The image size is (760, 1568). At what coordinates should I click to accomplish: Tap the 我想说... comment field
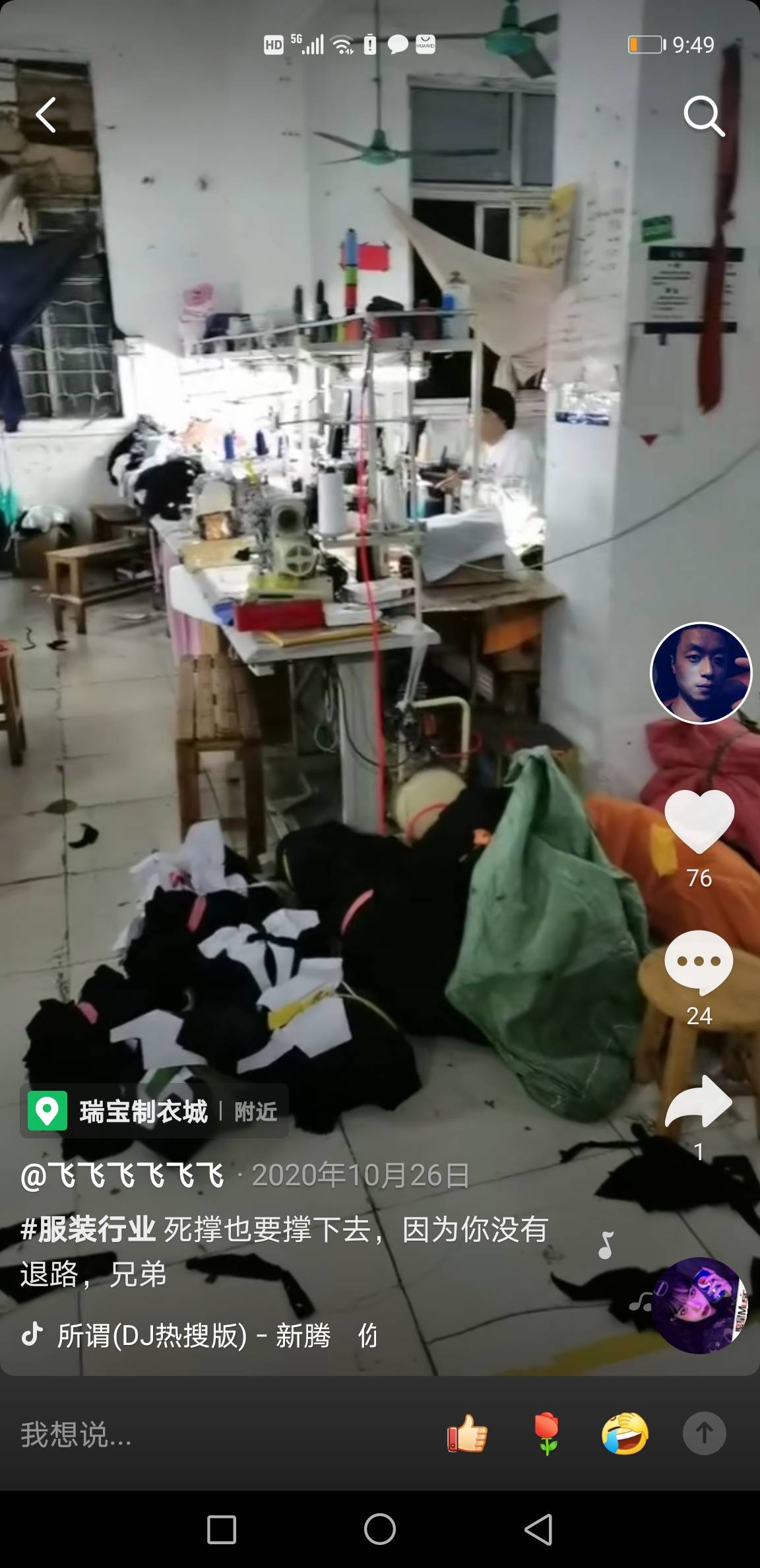pyautogui.click(x=198, y=1433)
